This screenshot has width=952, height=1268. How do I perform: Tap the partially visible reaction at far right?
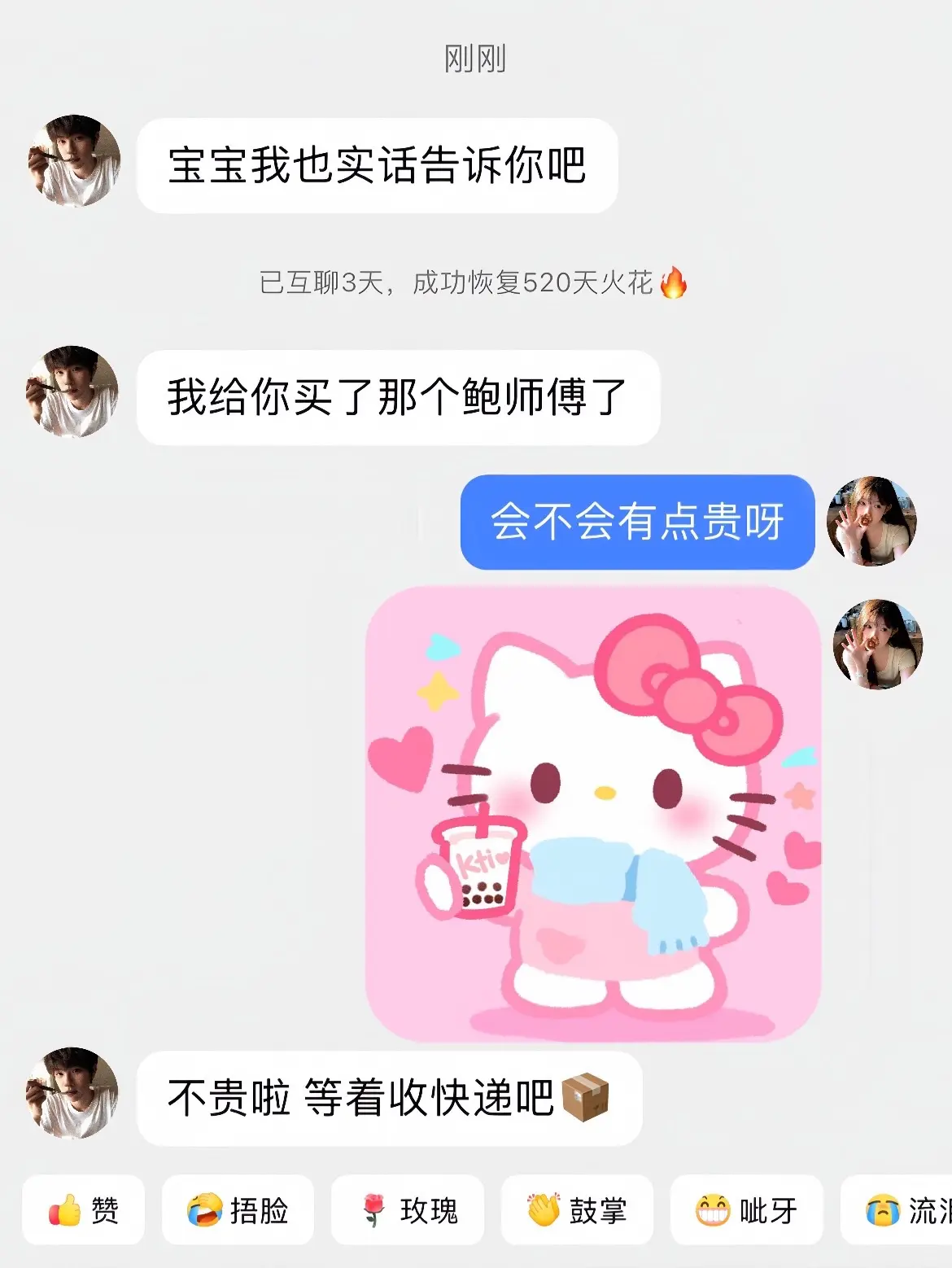903,1210
